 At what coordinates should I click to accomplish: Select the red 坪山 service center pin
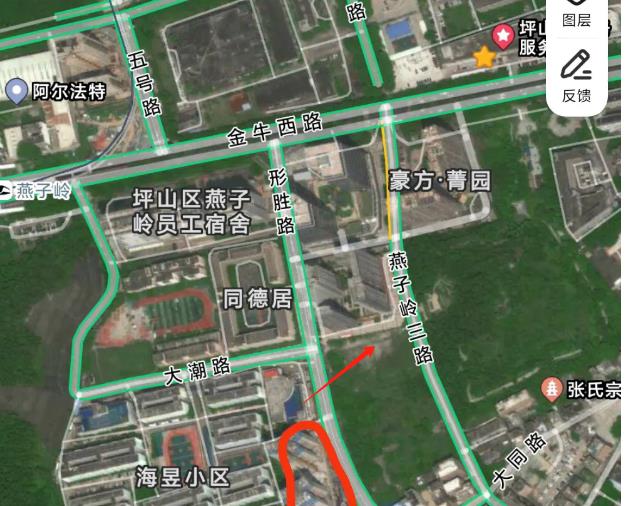(504, 38)
